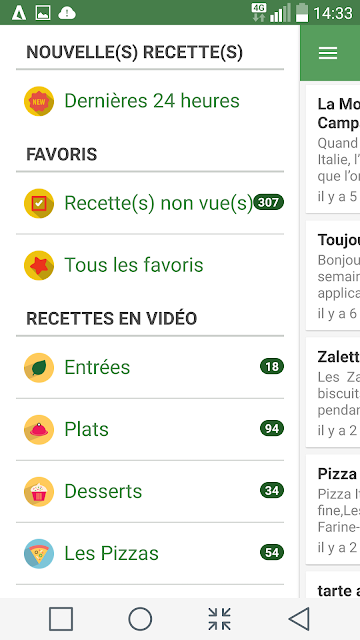
Task: Go back with the system back button
Action: click(299, 619)
